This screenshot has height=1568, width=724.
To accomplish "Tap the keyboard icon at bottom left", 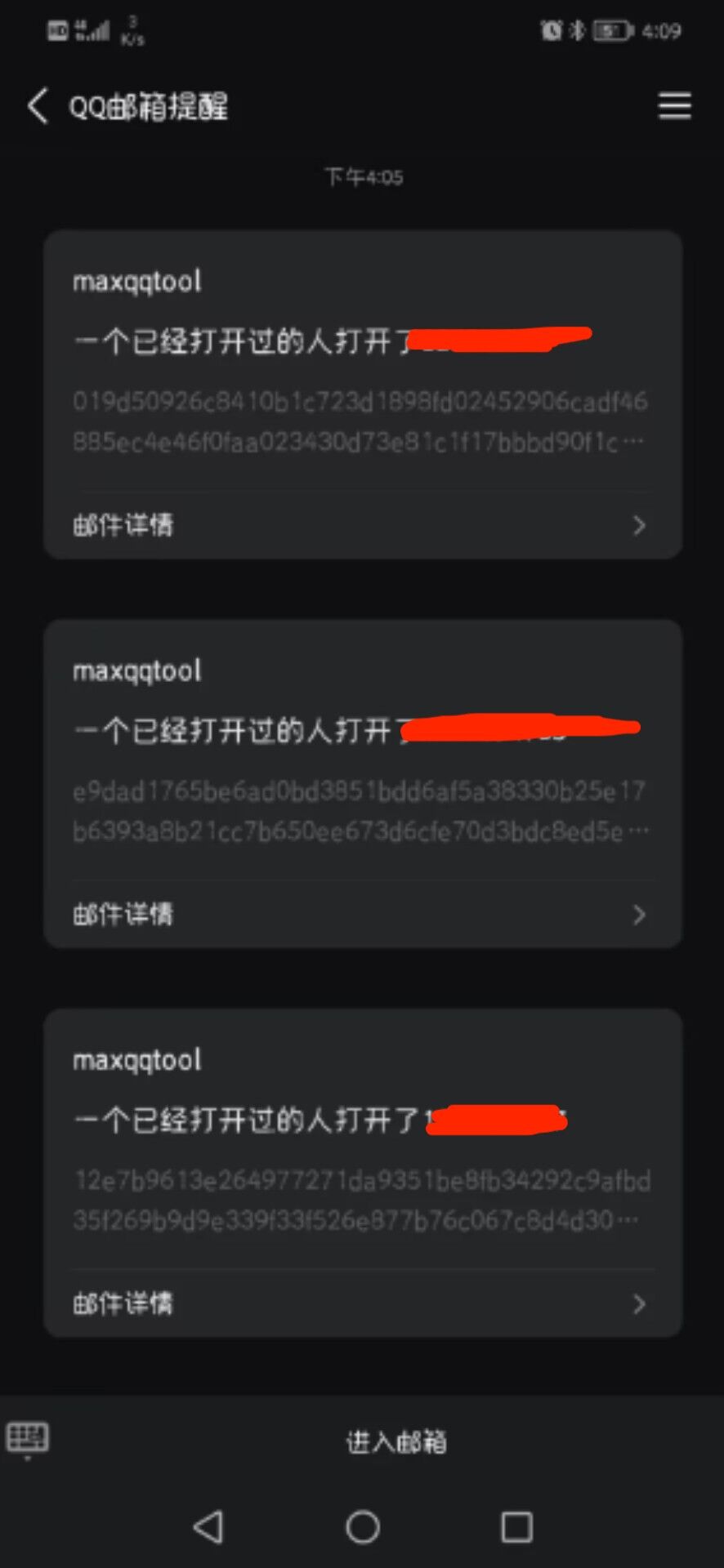I will click(28, 1442).
